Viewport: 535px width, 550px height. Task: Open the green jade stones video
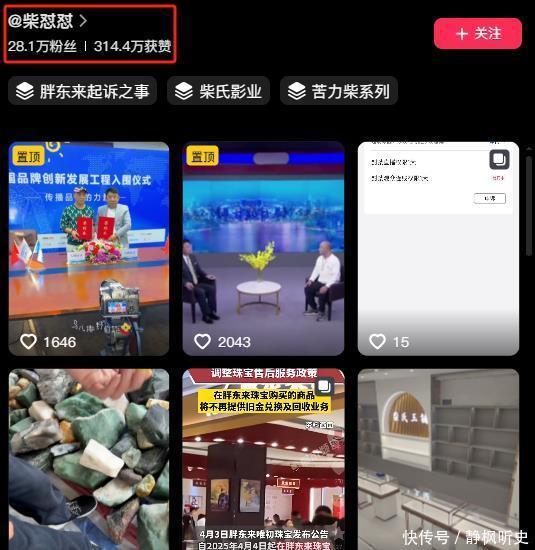[x=89, y=459]
